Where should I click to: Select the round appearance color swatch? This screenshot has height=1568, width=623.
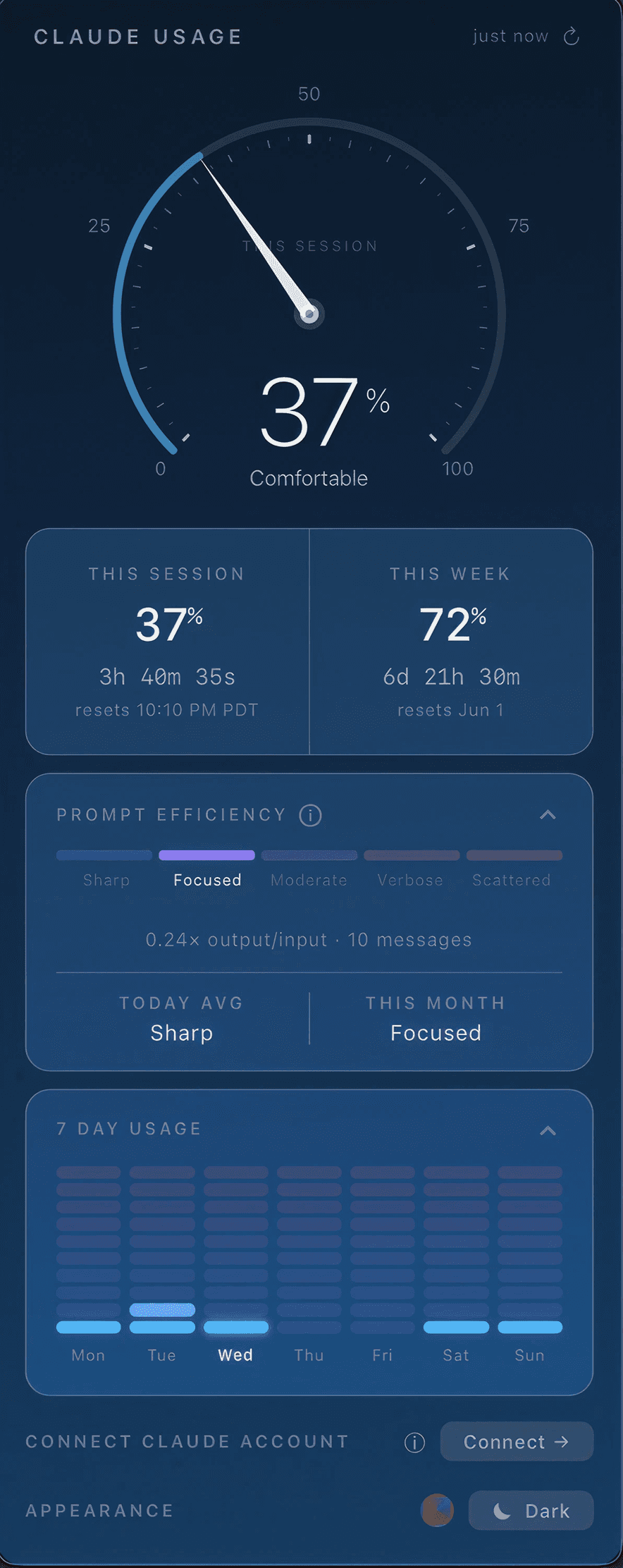tap(437, 1510)
